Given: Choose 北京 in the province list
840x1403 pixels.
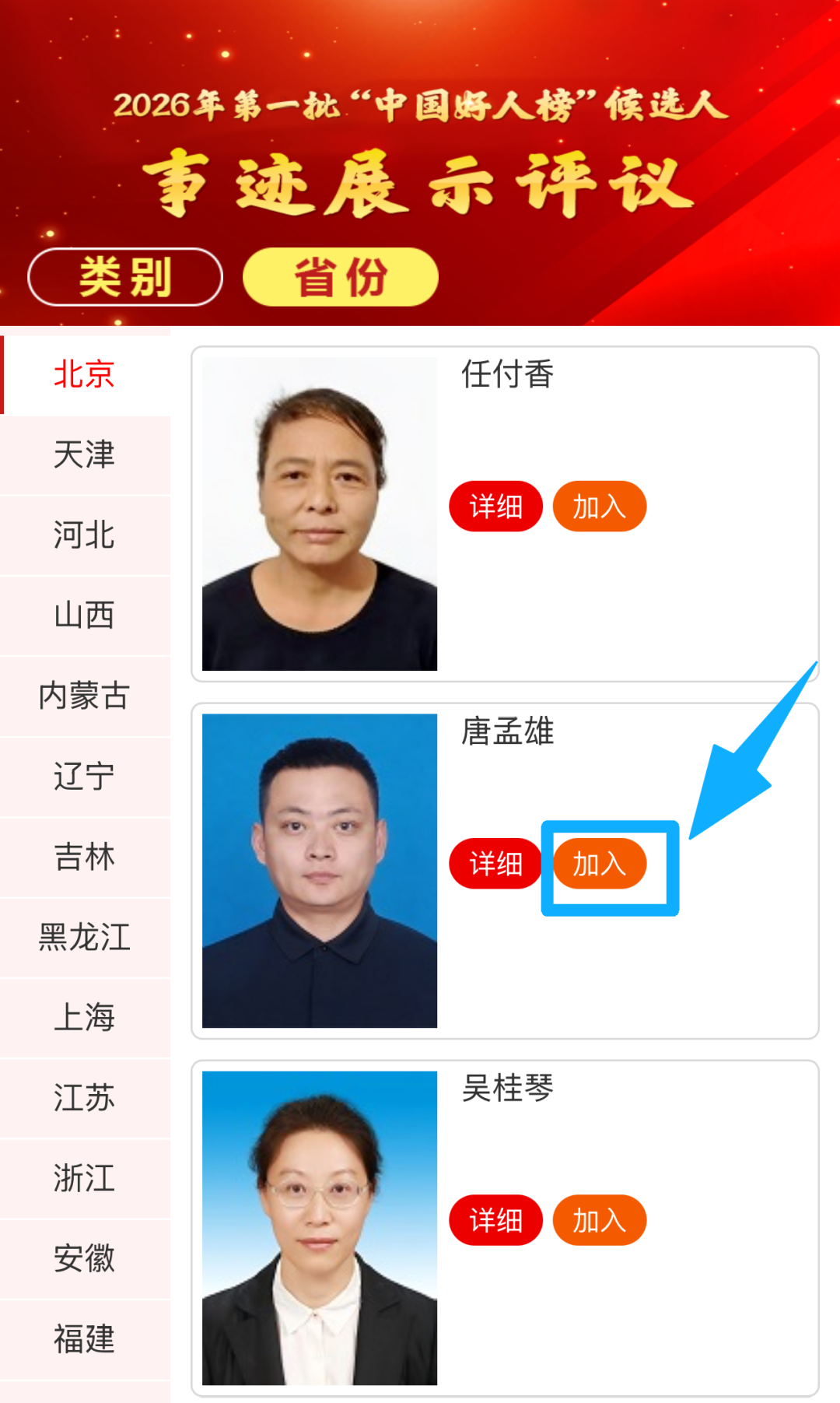Looking at the screenshot, I should [x=85, y=375].
